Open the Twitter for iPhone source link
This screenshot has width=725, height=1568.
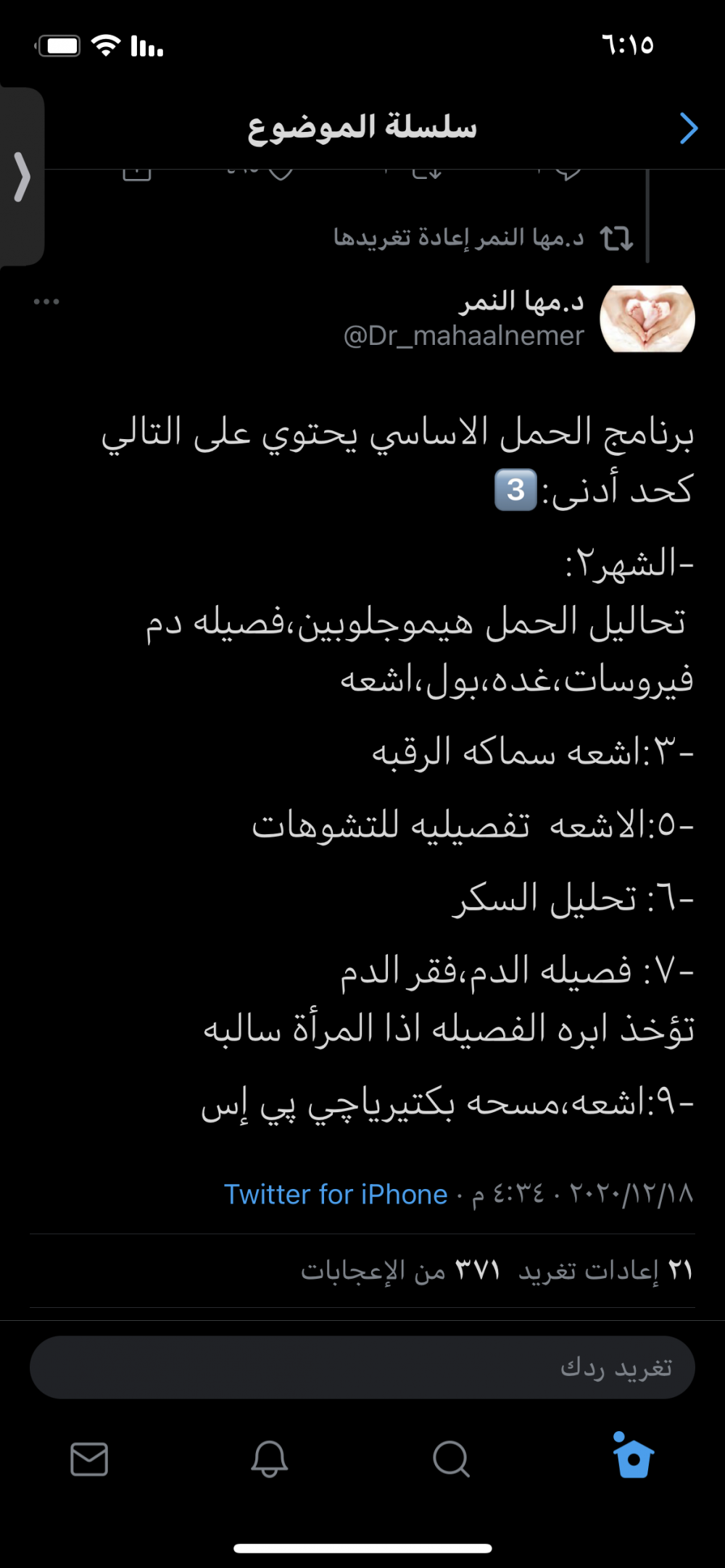[336, 1194]
